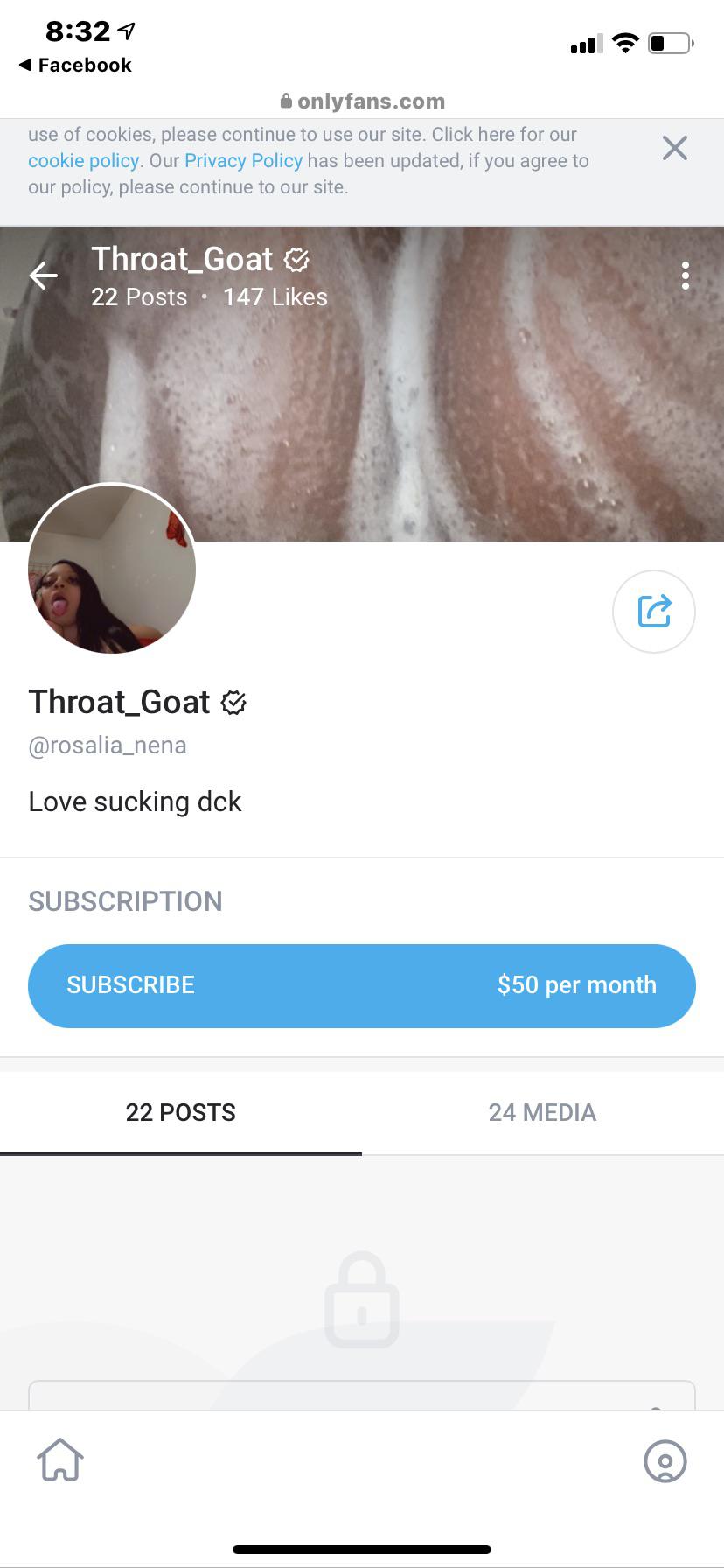This screenshot has width=724, height=1568.
Task: Open the cookie policy link
Action: click(83, 161)
